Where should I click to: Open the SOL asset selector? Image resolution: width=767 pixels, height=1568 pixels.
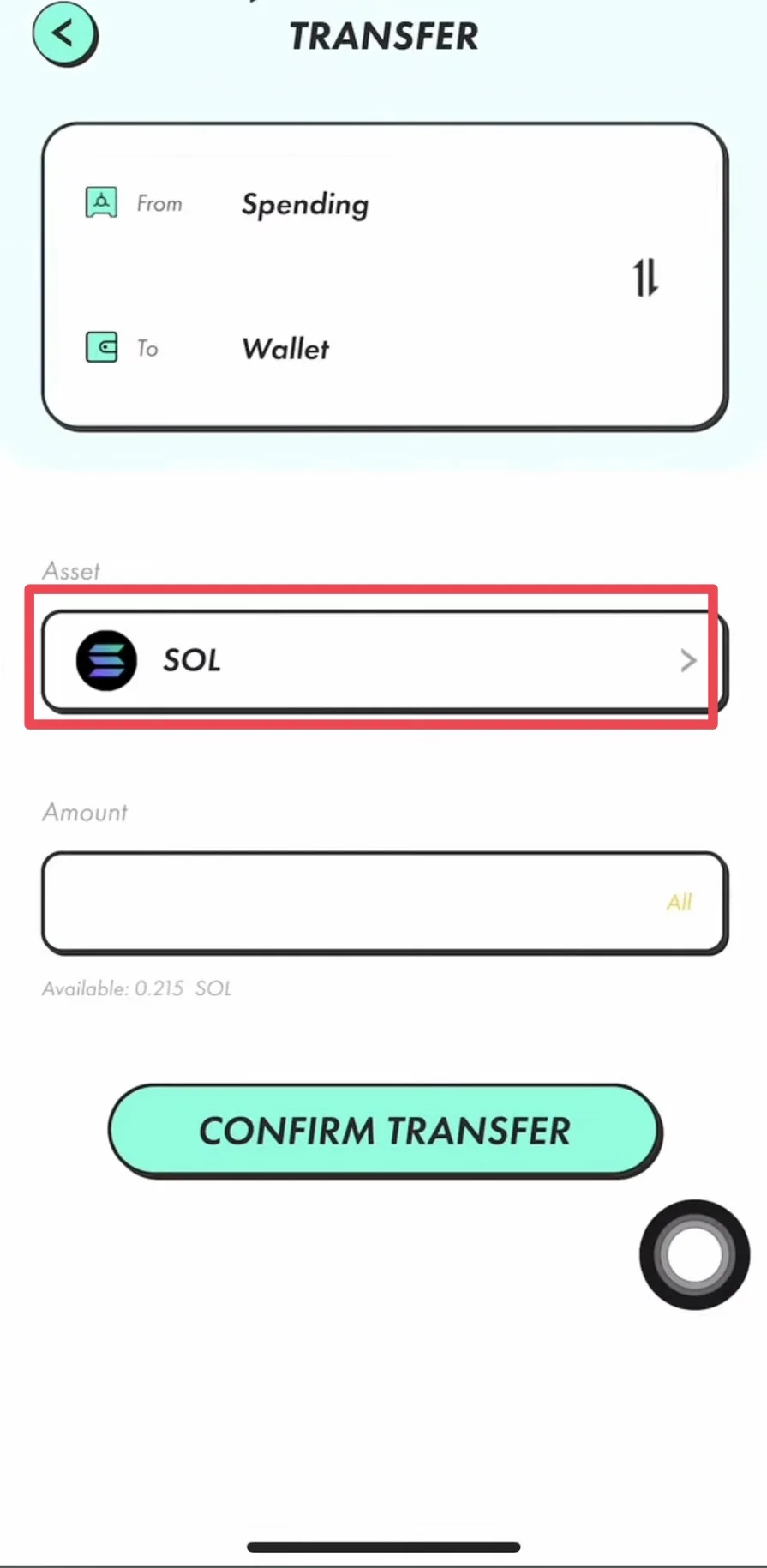tap(383, 660)
